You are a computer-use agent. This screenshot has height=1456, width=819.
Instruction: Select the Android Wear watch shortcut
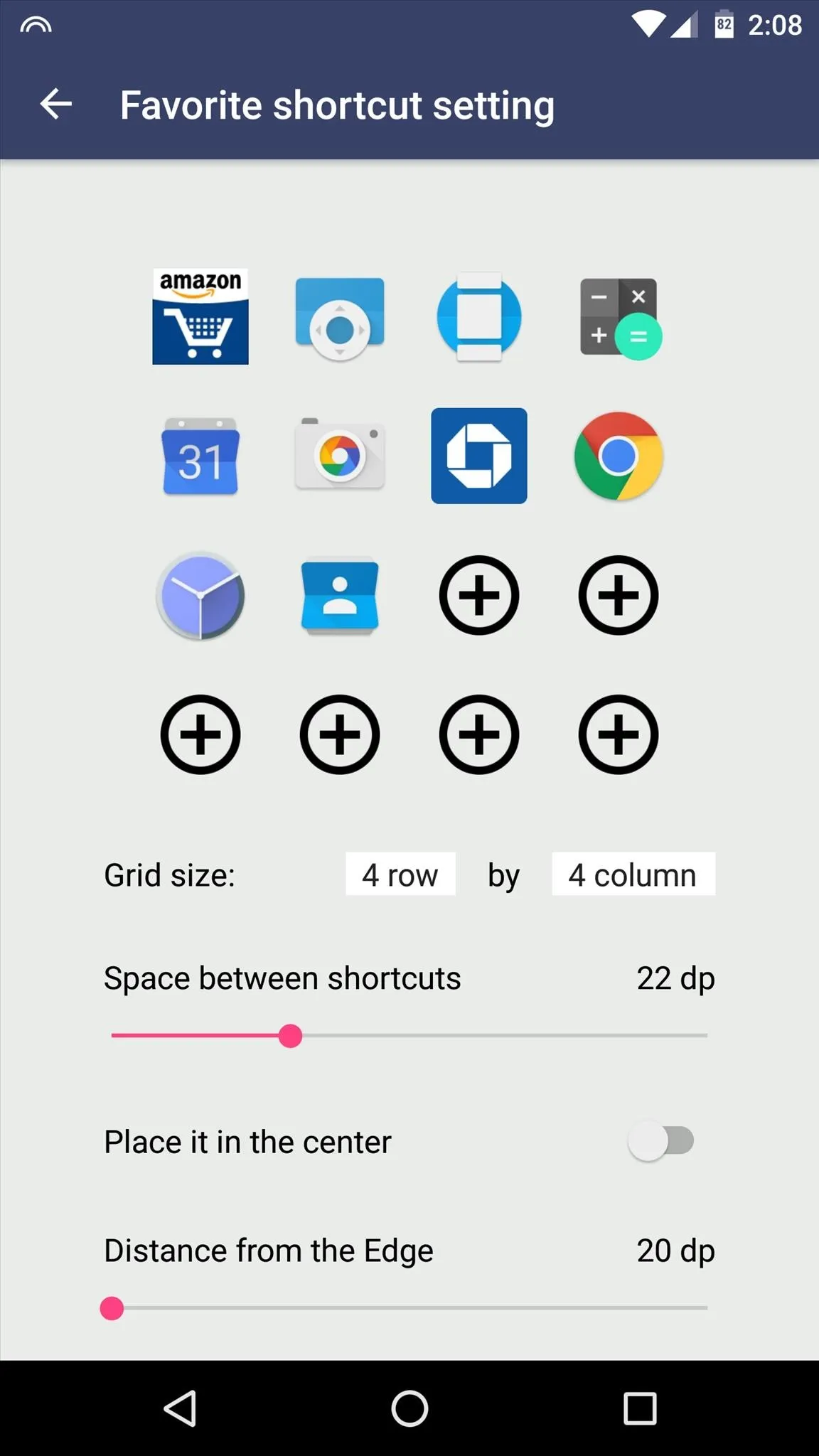coord(479,316)
